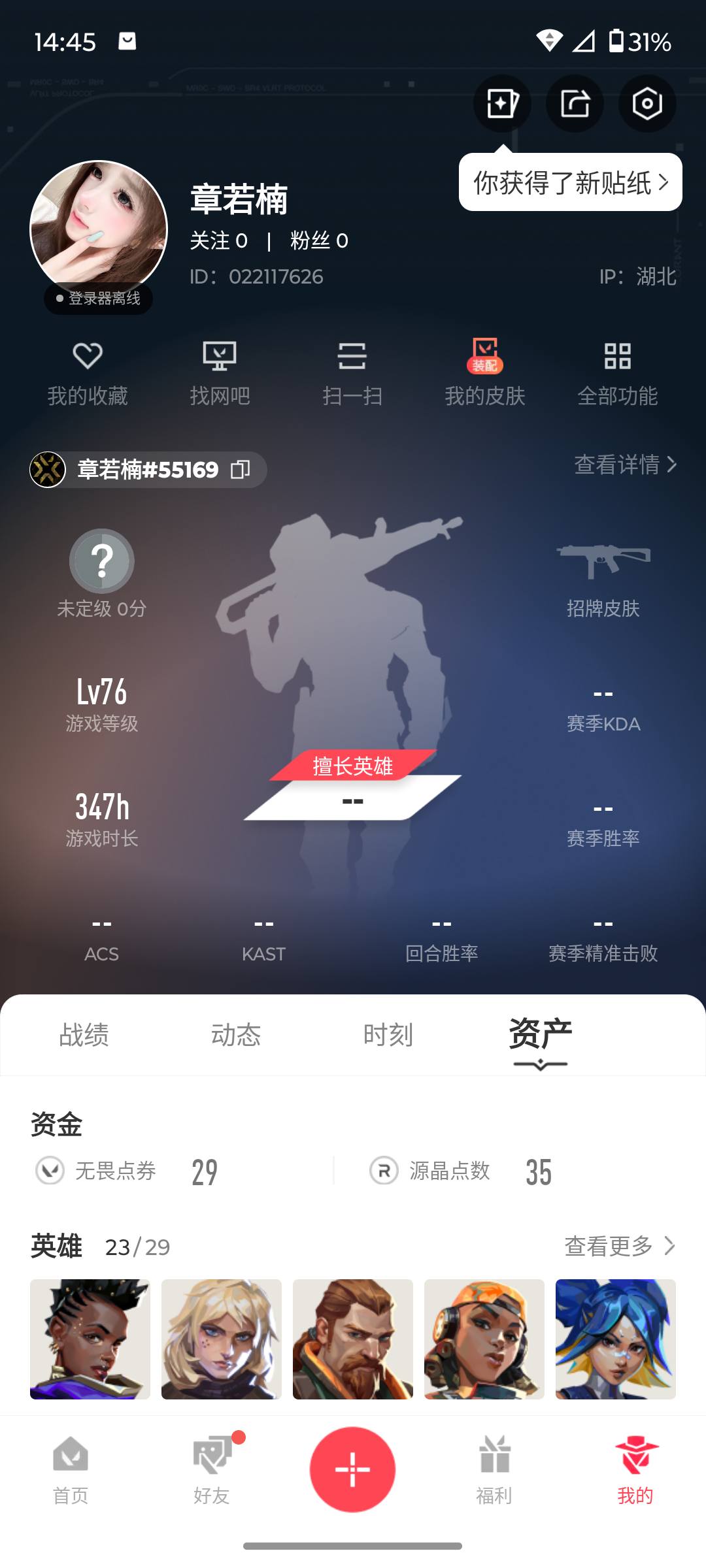This screenshot has height=1568, width=706.
Task: Open the share icon at top right
Action: pos(574,103)
